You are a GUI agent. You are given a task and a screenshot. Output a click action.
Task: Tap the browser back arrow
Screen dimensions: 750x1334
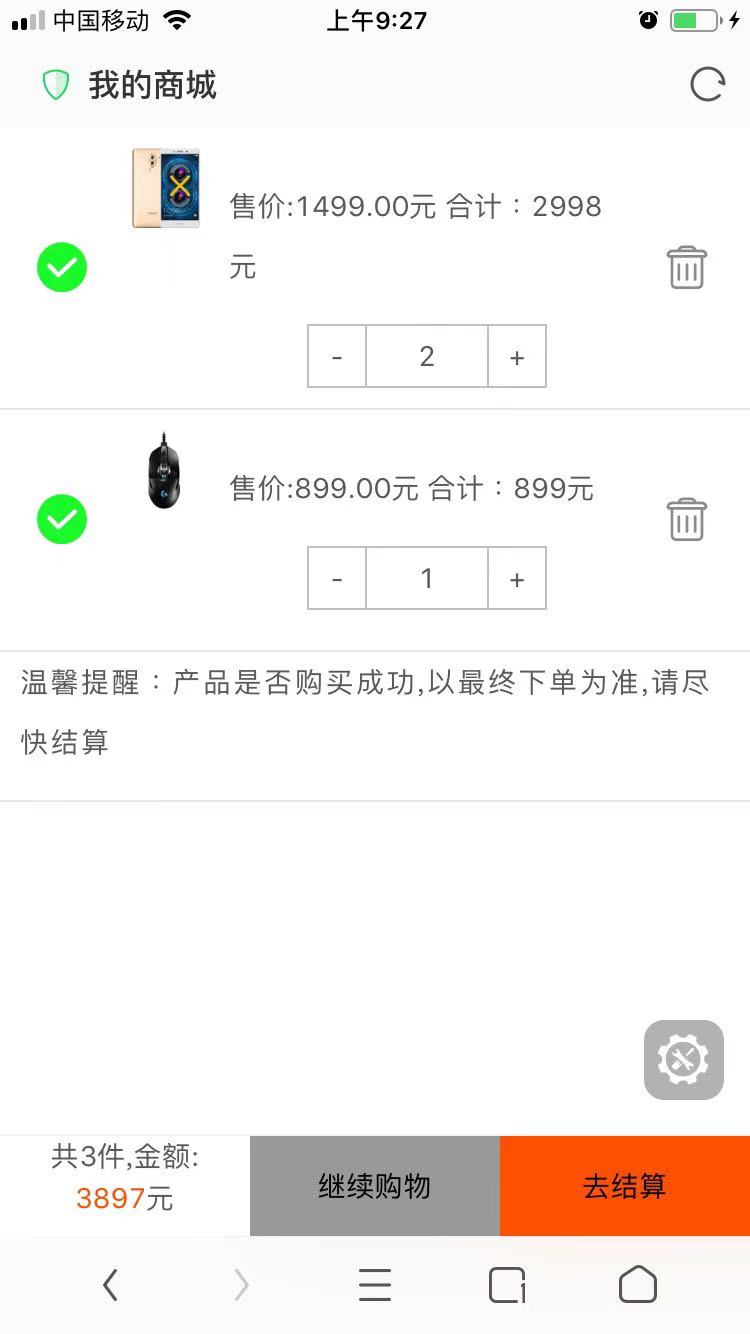pyautogui.click(x=110, y=1285)
